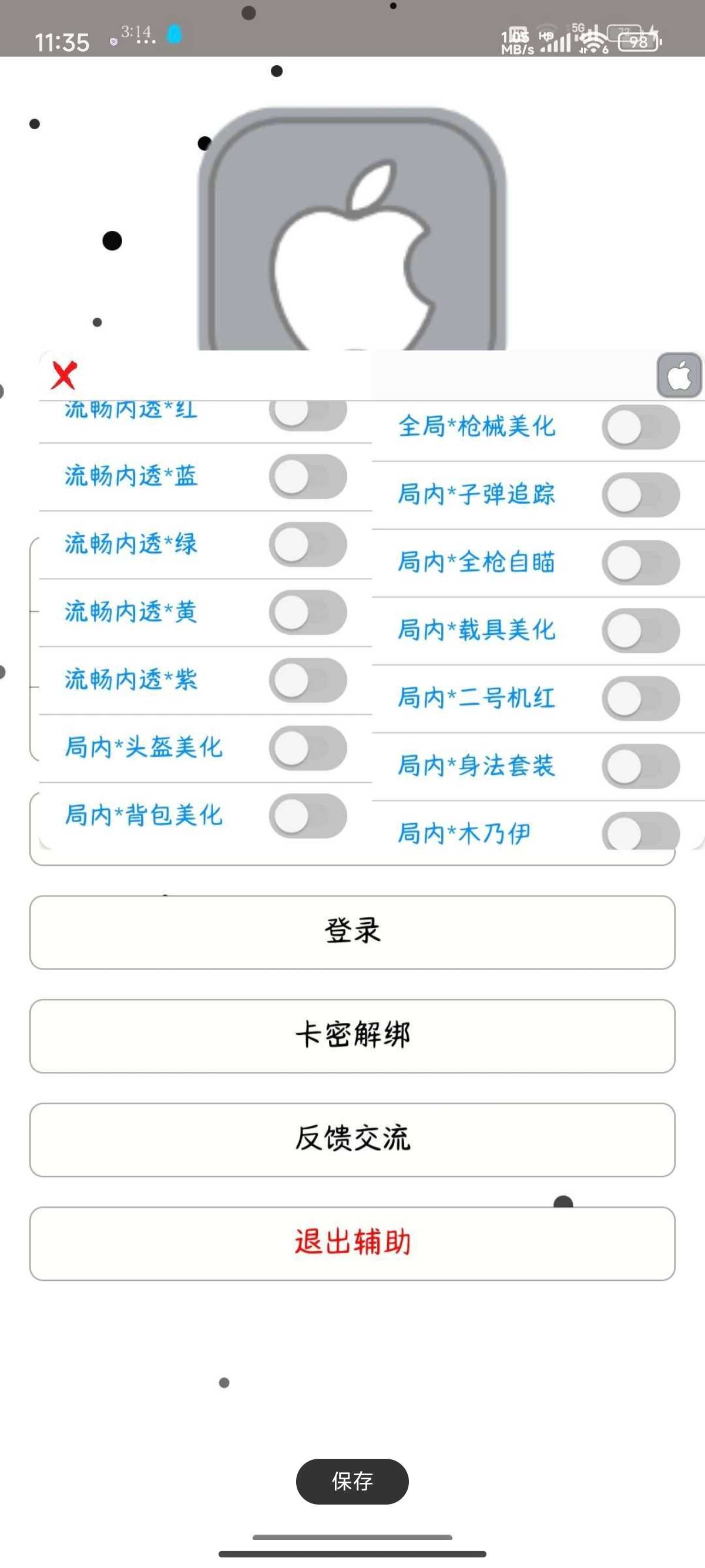705x1568 pixels.
Task: Tap the small apple icon in panel header
Action: point(679,375)
